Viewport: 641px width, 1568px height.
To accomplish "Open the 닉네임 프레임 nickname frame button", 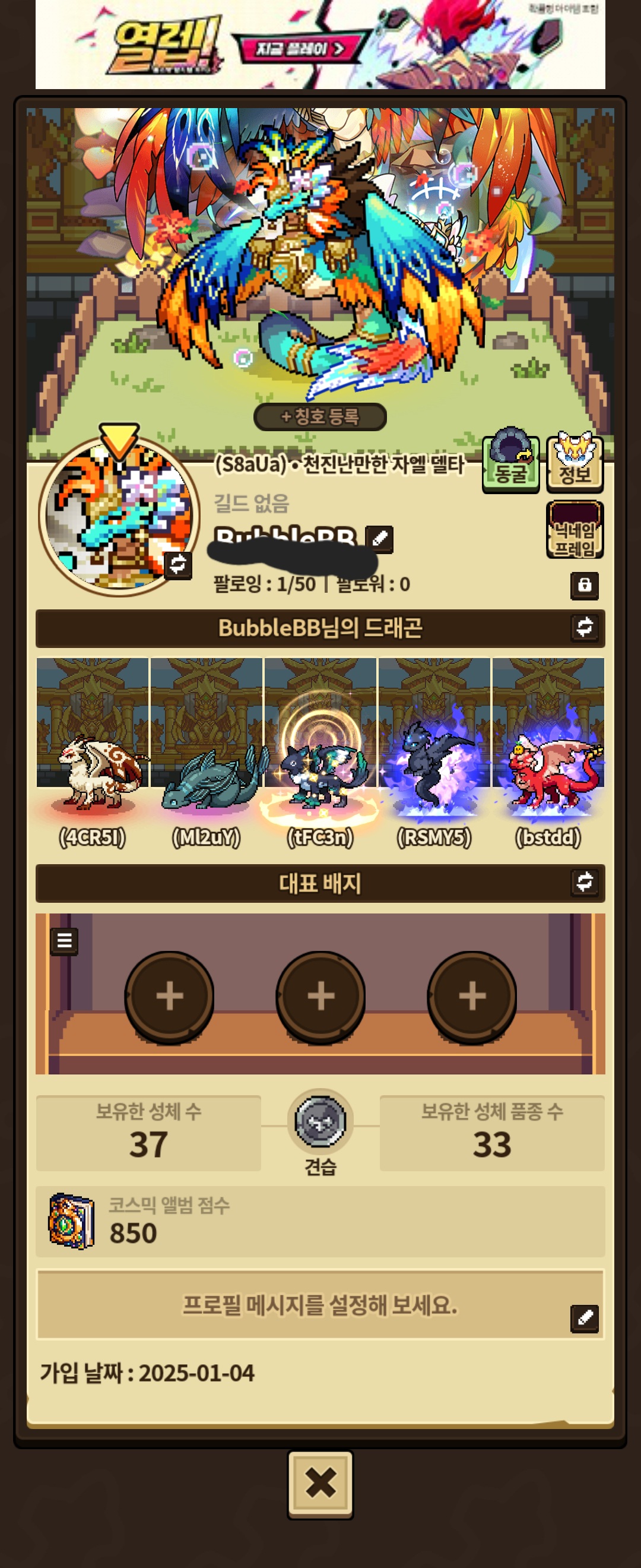I will (574, 530).
